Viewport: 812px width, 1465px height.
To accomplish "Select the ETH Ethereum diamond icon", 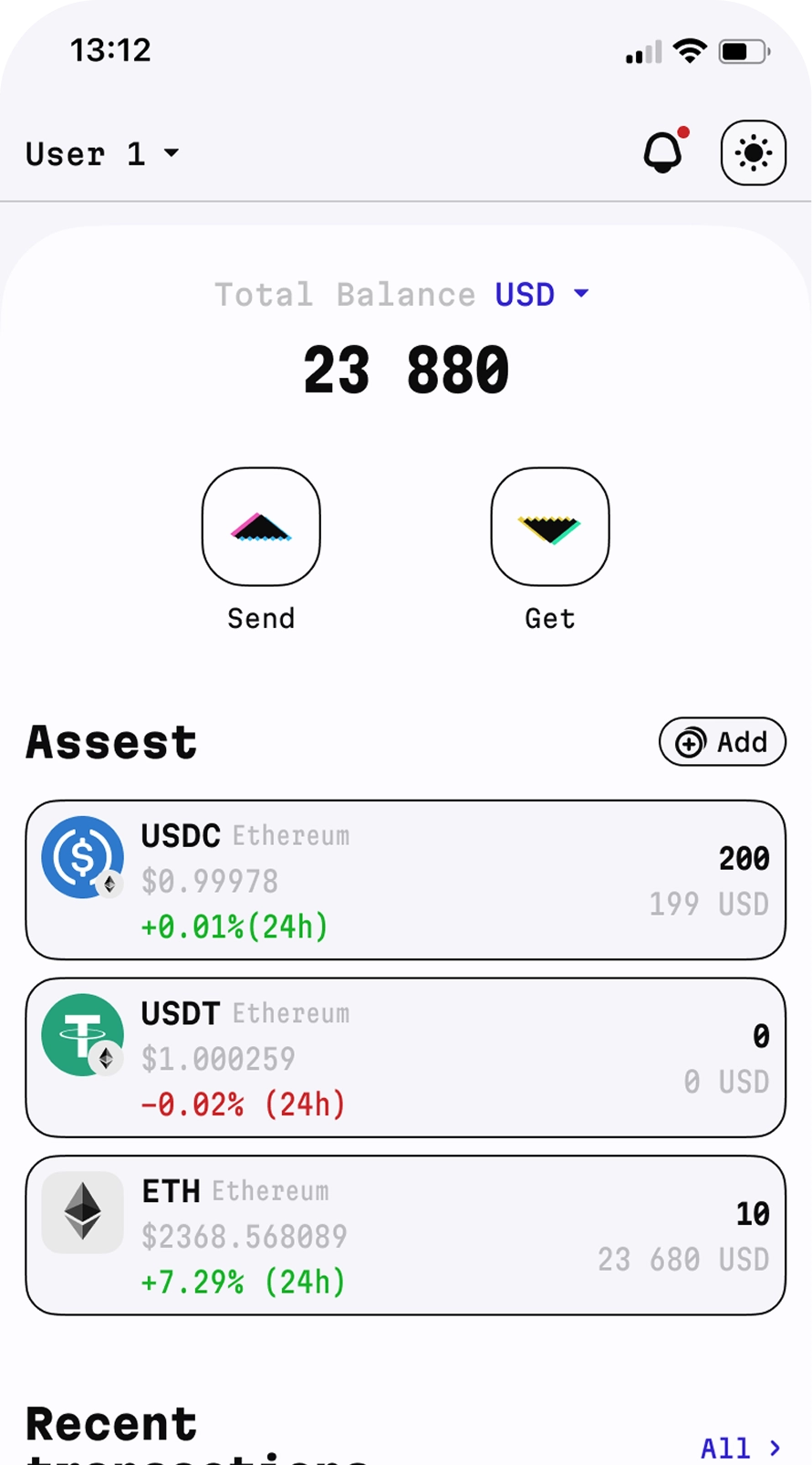I will [82, 1211].
